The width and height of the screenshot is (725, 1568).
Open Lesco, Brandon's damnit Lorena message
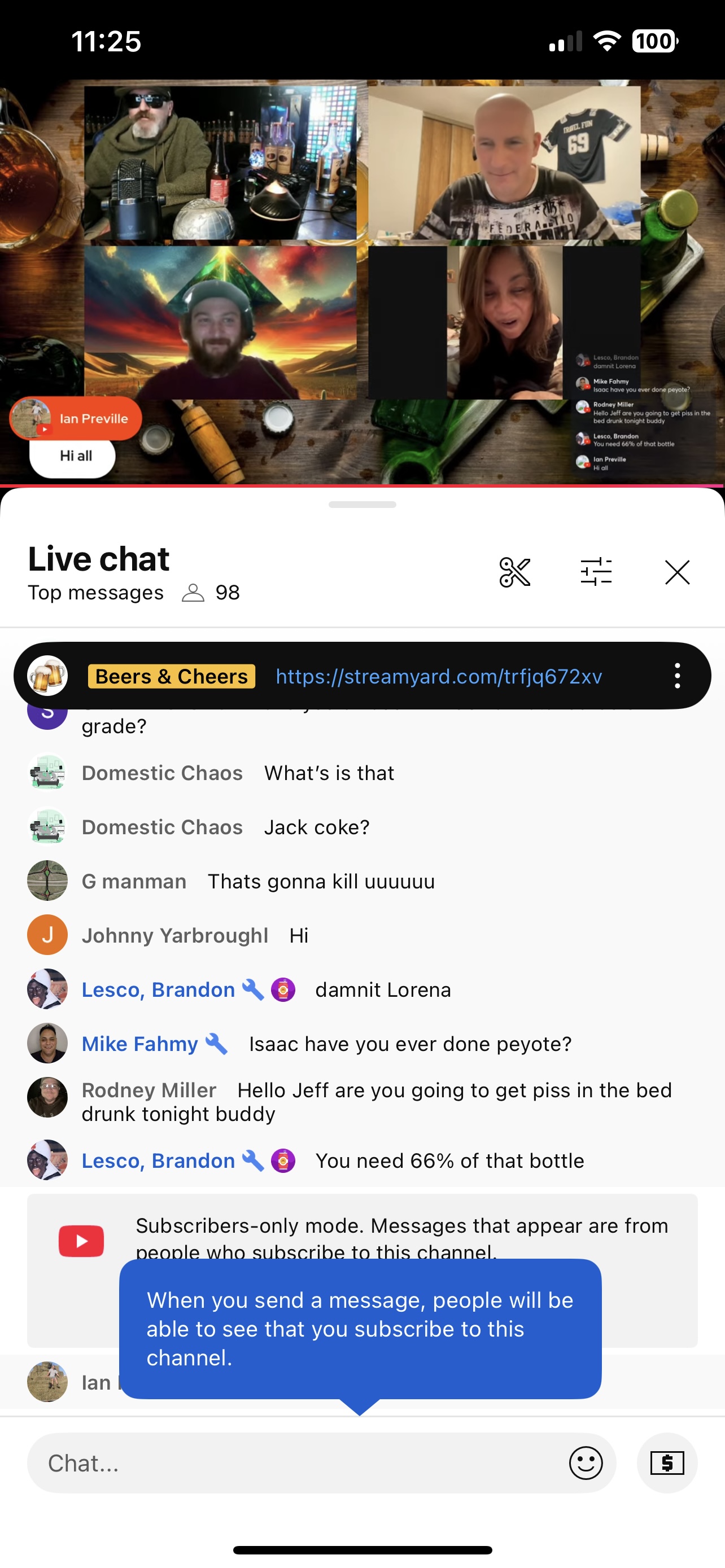coord(382,990)
